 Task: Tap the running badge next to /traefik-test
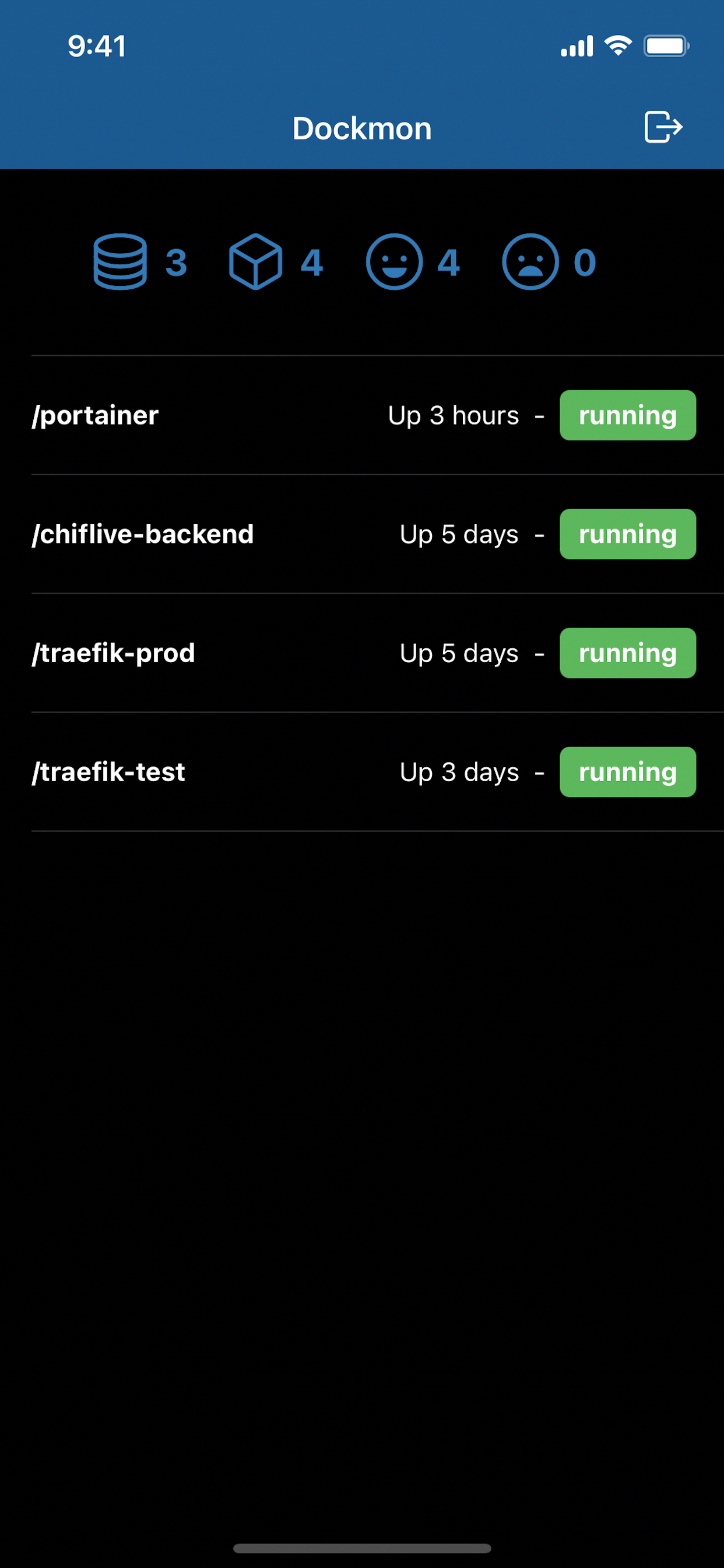(627, 772)
